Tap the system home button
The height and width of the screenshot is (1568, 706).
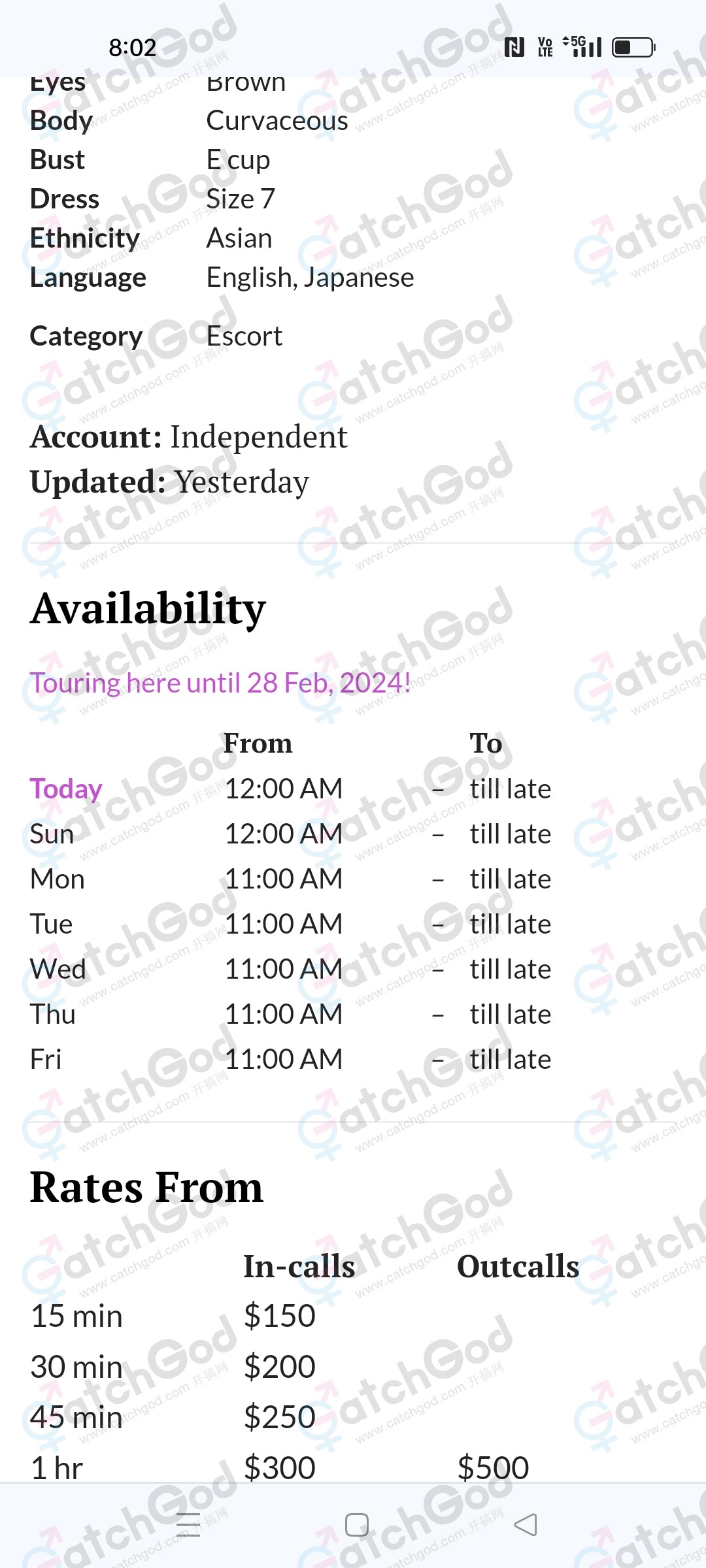coord(357,1525)
